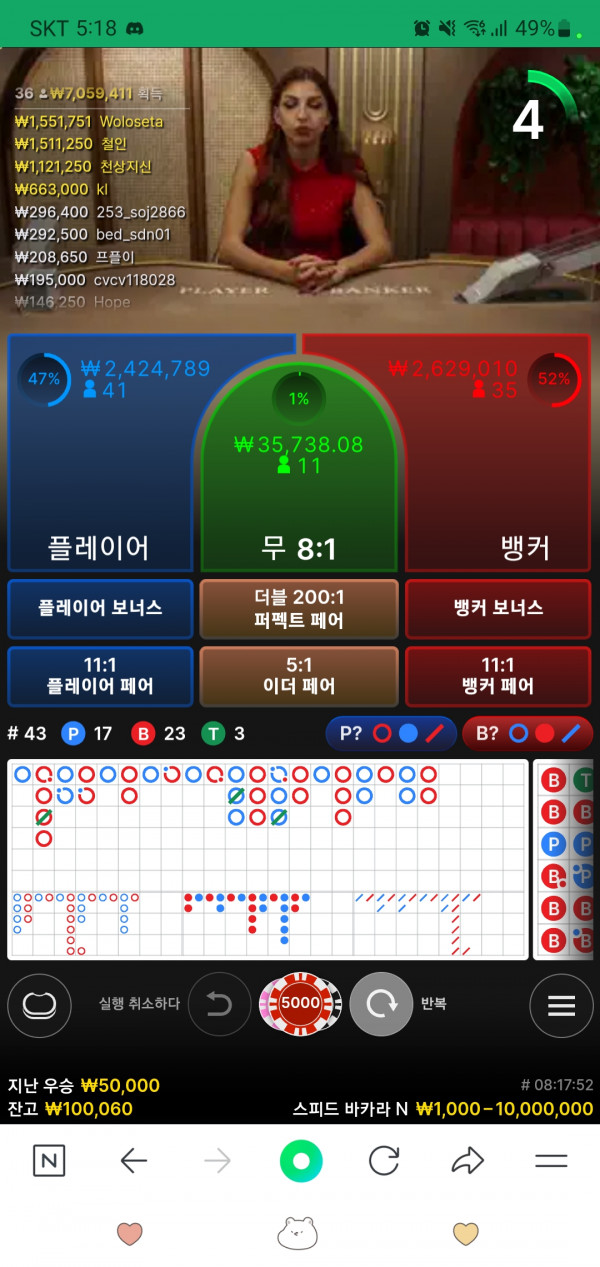Screen dimensions: 600x1267
Task: Select 퍼펙트 페어 200:1 side bet
Action: 299,608
